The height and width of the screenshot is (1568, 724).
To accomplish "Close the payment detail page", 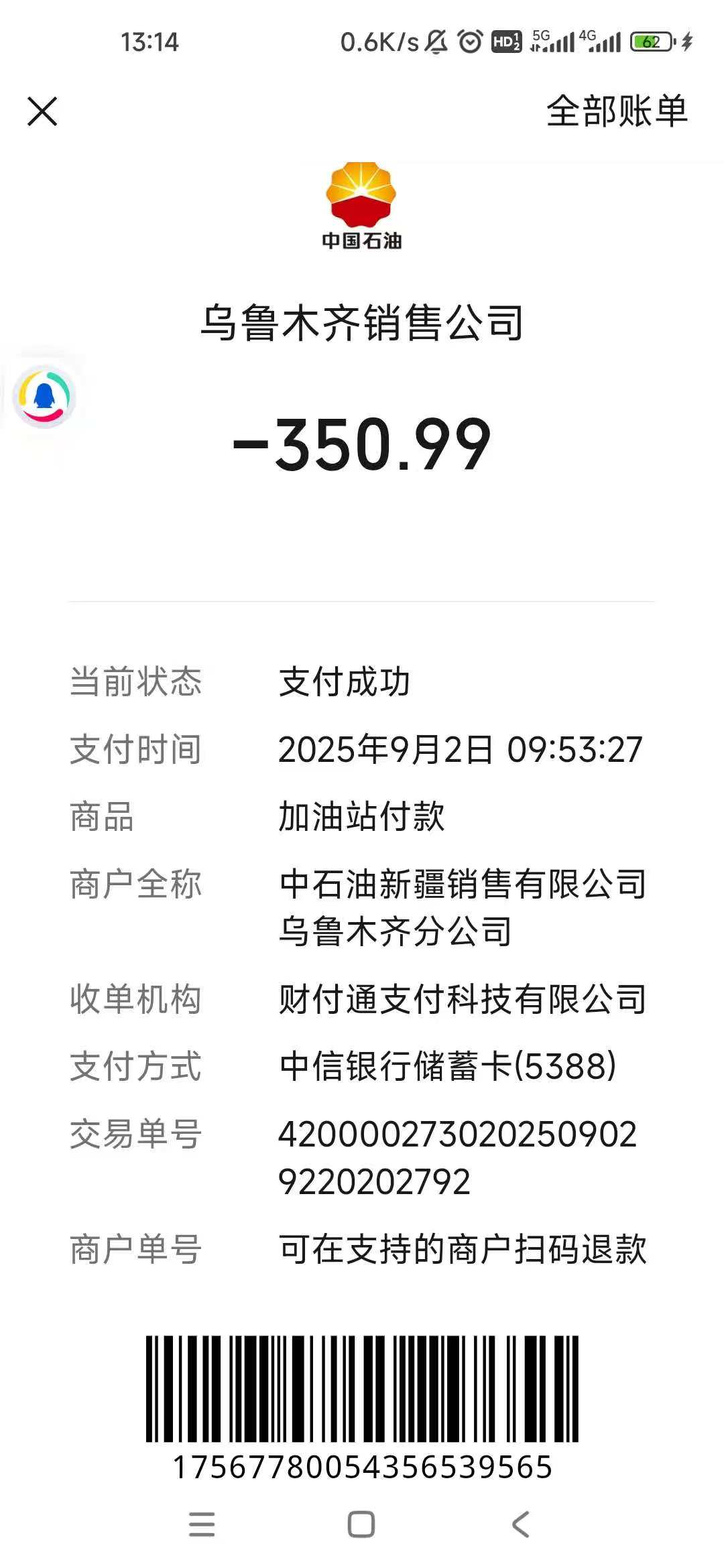I will click(42, 111).
